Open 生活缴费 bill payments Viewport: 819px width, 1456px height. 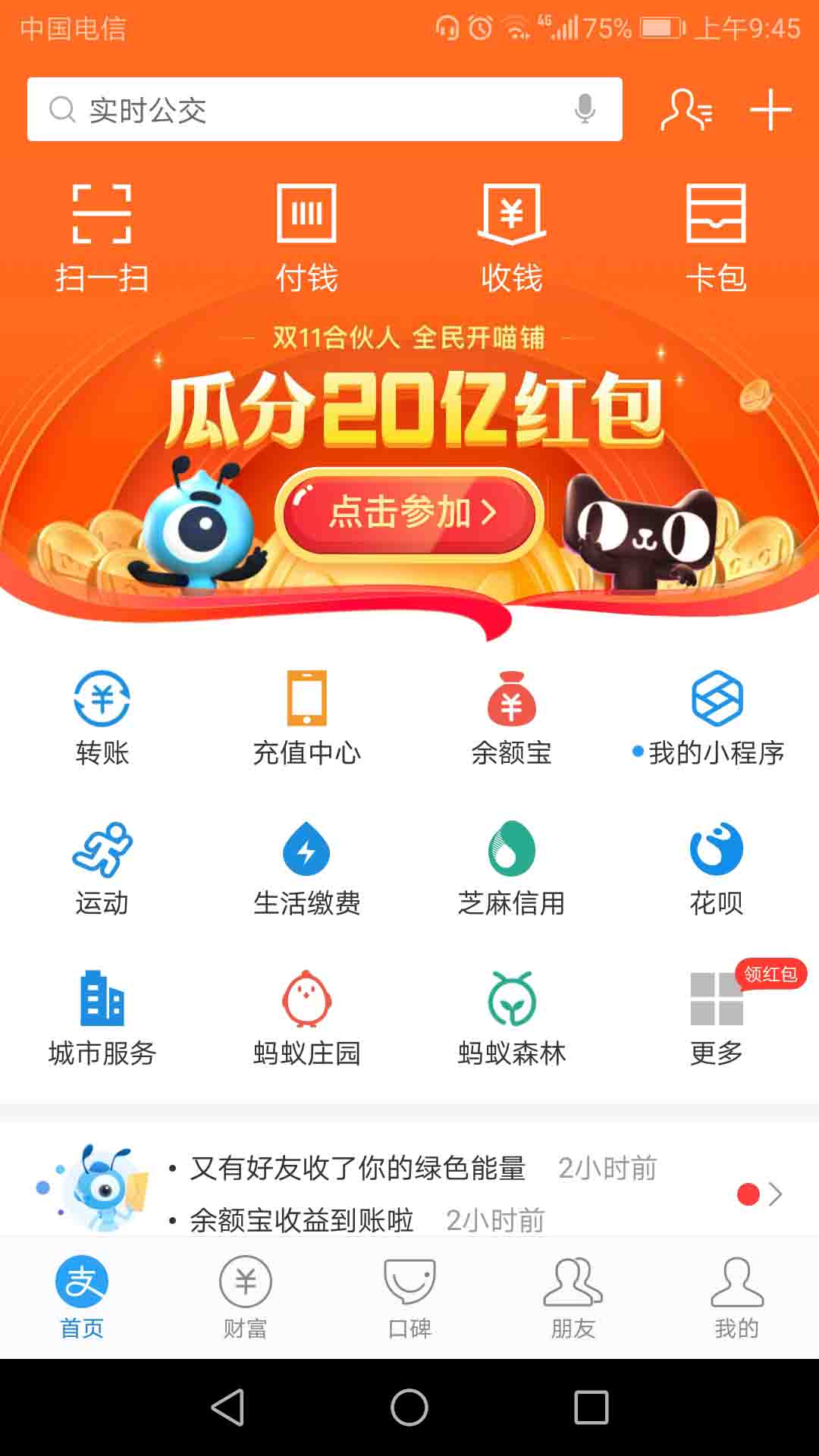pos(306,868)
